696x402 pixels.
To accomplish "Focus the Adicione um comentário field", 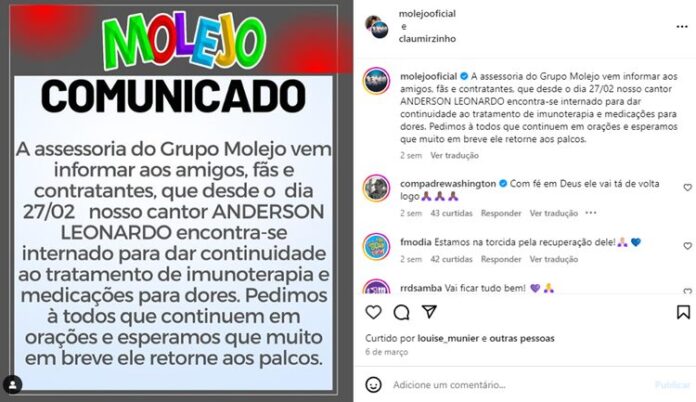I will pos(500,384).
